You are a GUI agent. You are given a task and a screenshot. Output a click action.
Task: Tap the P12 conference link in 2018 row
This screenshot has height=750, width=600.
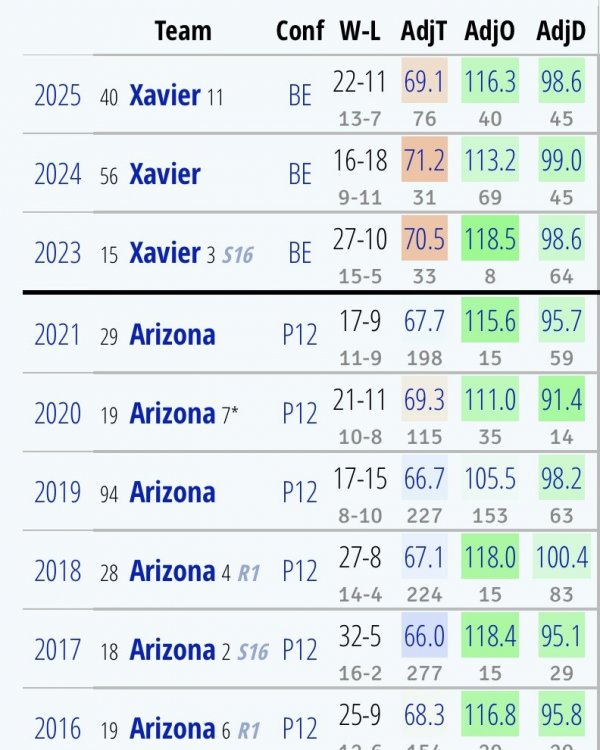click(300, 571)
